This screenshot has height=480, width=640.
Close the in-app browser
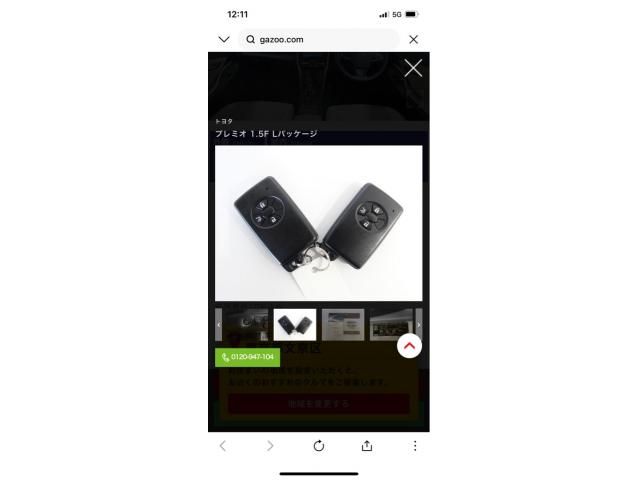tap(413, 39)
